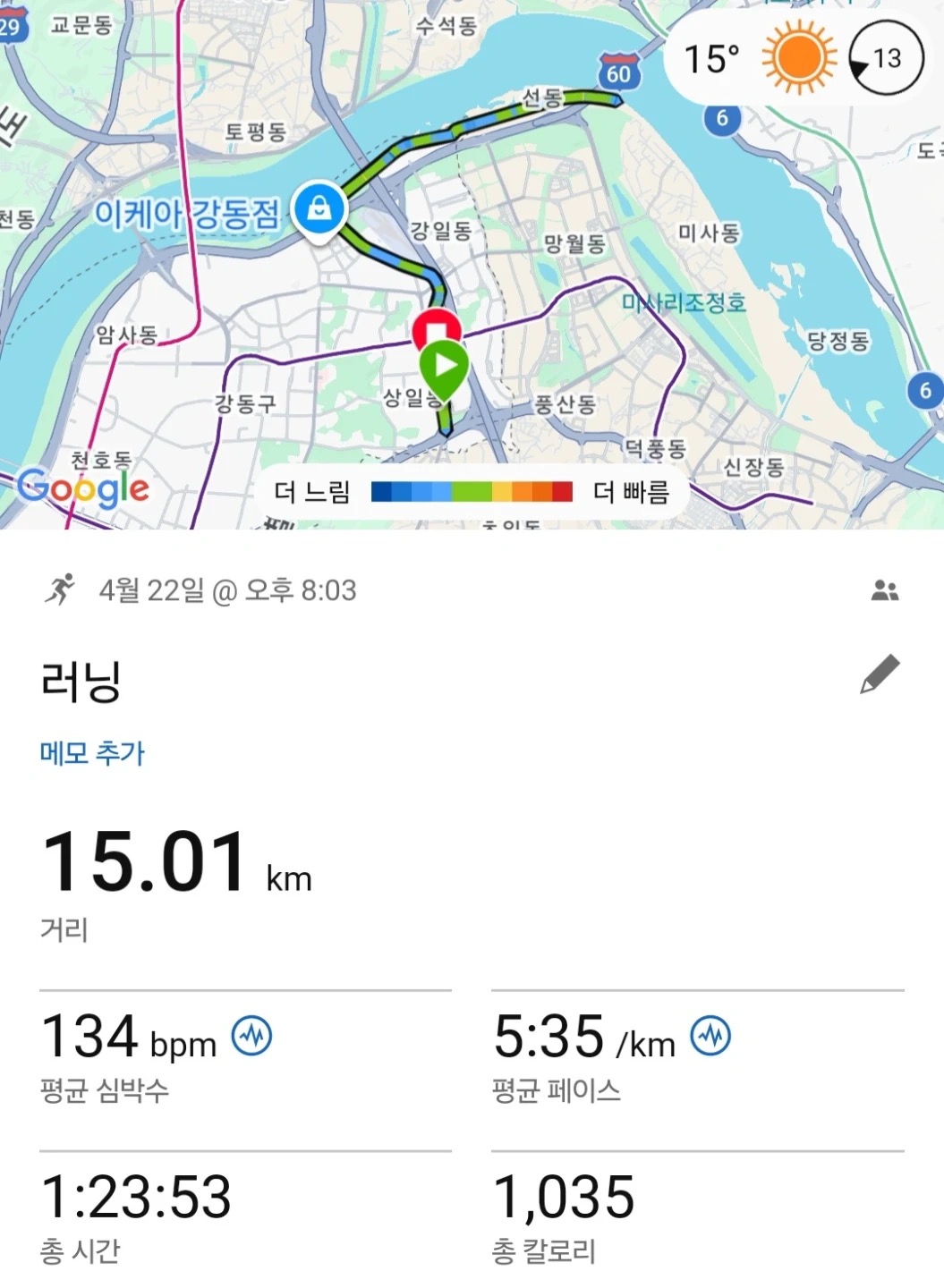Tap the 메모 추가 link
944x1288 pixels.
[x=92, y=752]
